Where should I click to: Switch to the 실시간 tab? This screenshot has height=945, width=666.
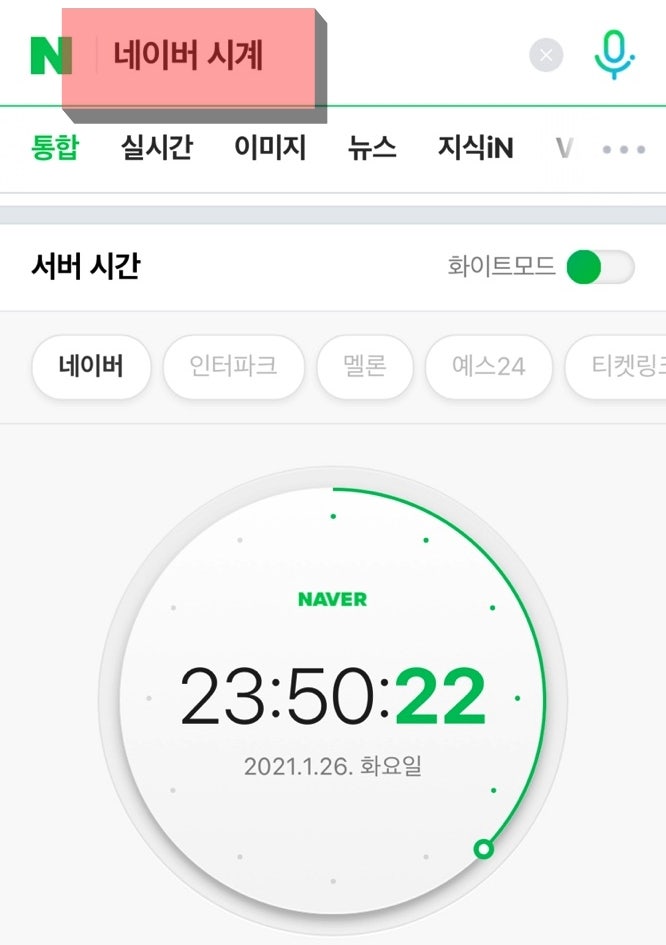tap(156, 149)
